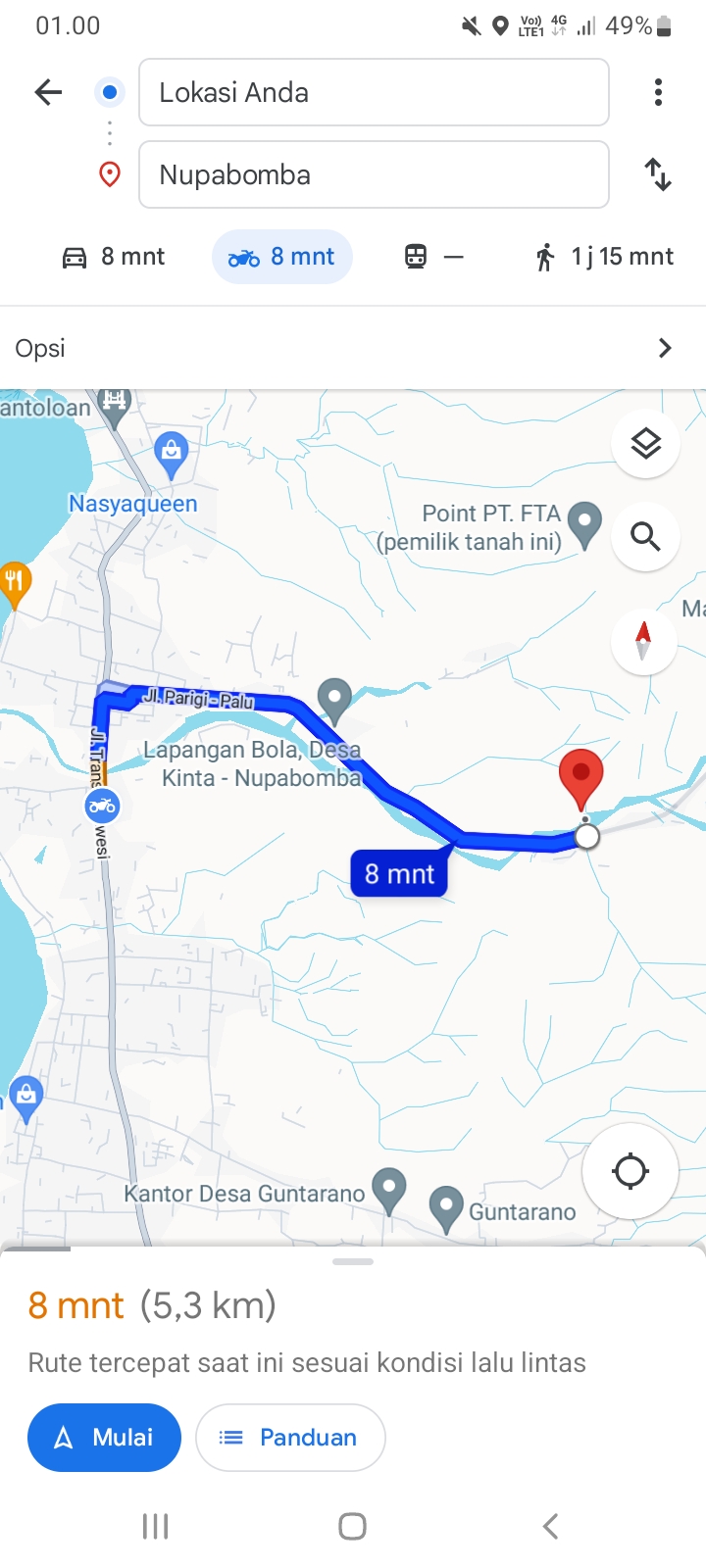Start navigation with the Mulai button

pyautogui.click(x=104, y=1438)
